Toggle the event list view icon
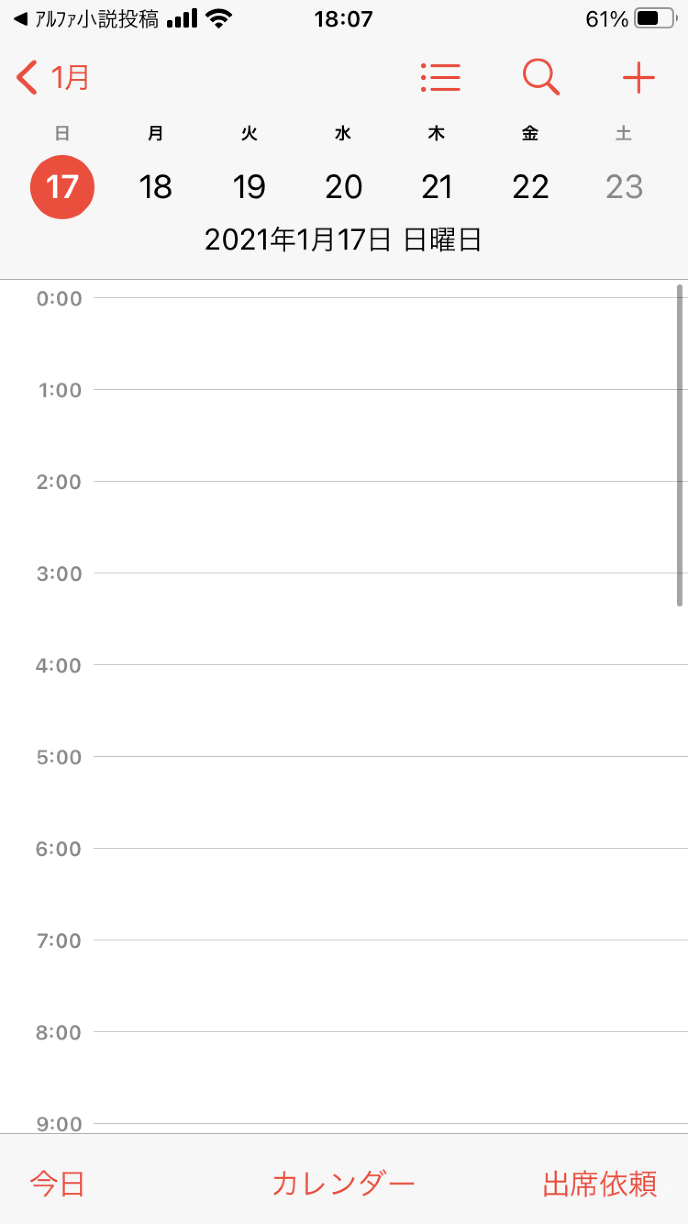The height and width of the screenshot is (1224, 688). tap(440, 77)
